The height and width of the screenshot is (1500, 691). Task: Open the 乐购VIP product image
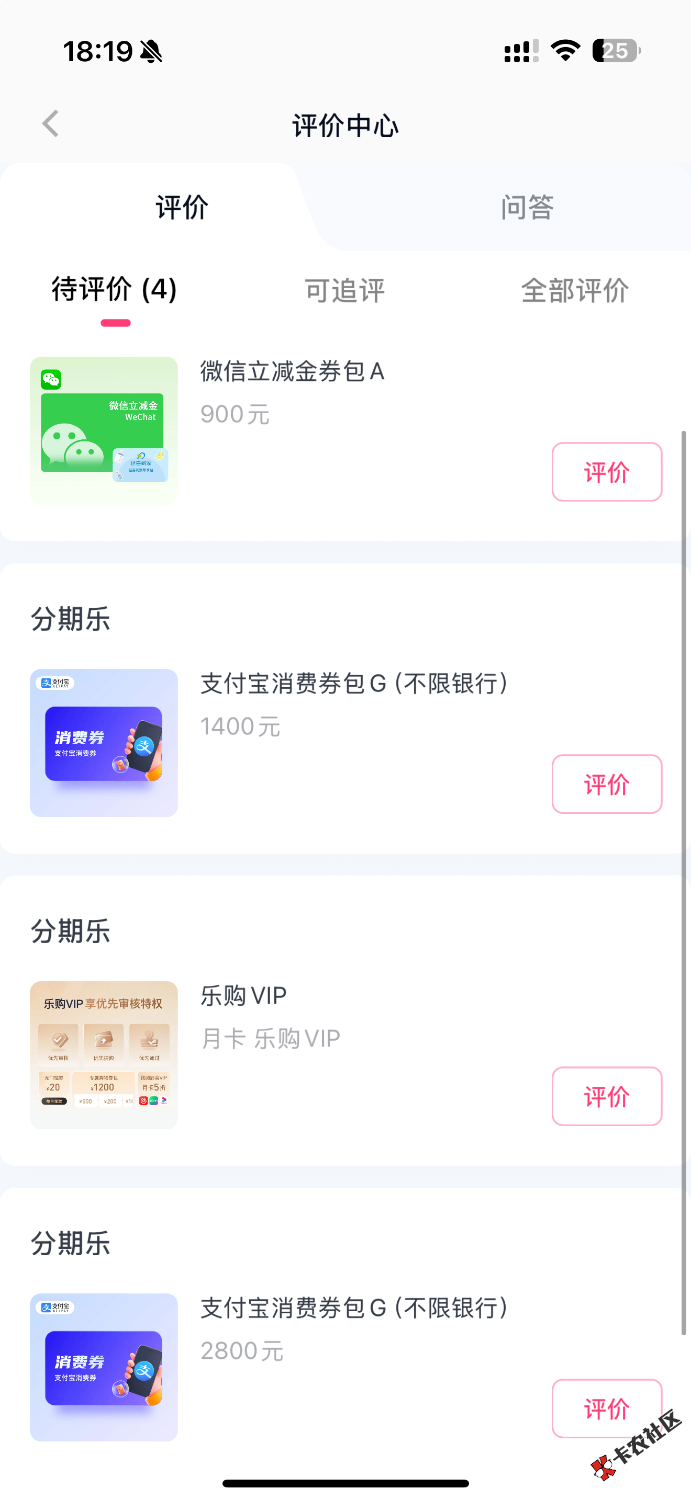[104, 1055]
